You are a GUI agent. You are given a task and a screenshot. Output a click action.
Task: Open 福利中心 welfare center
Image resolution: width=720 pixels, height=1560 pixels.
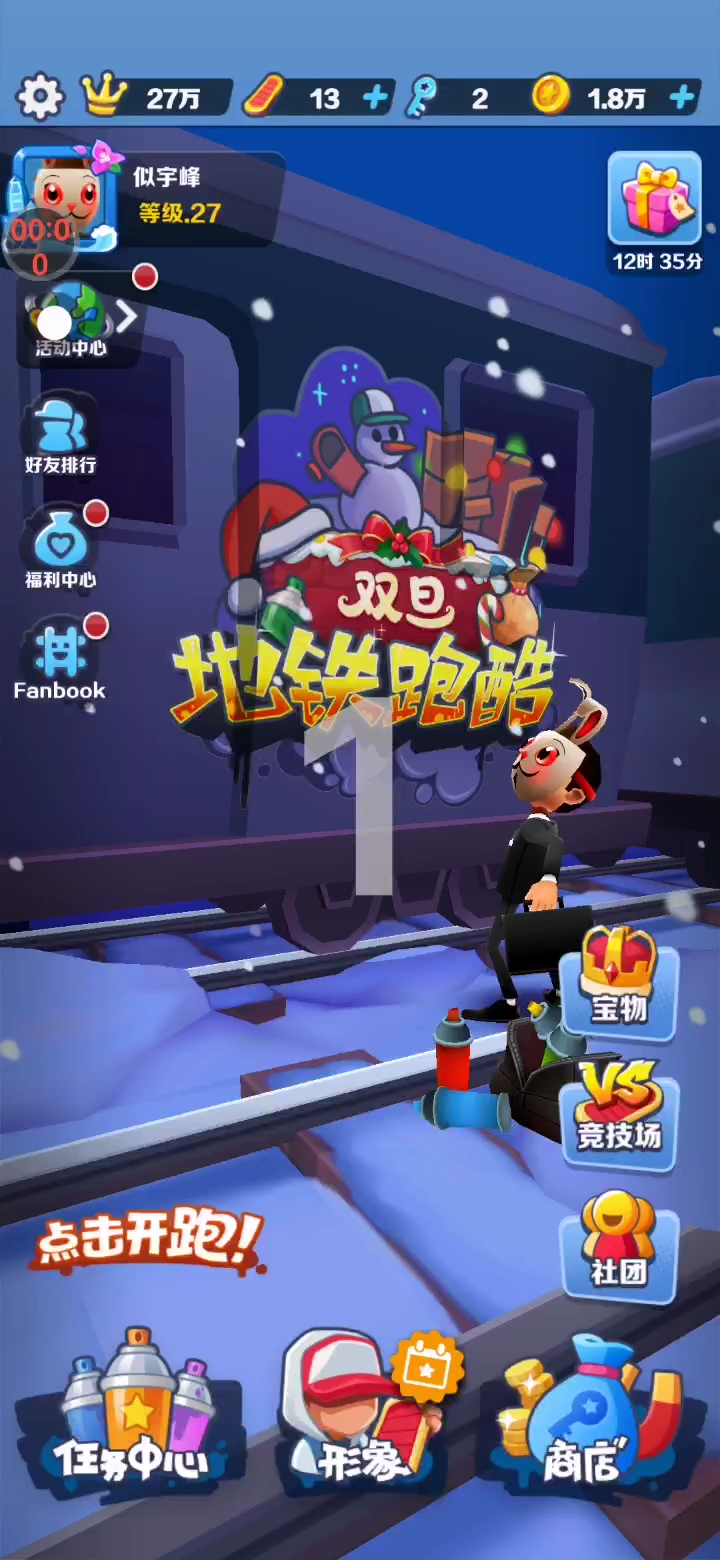tap(60, 550)
